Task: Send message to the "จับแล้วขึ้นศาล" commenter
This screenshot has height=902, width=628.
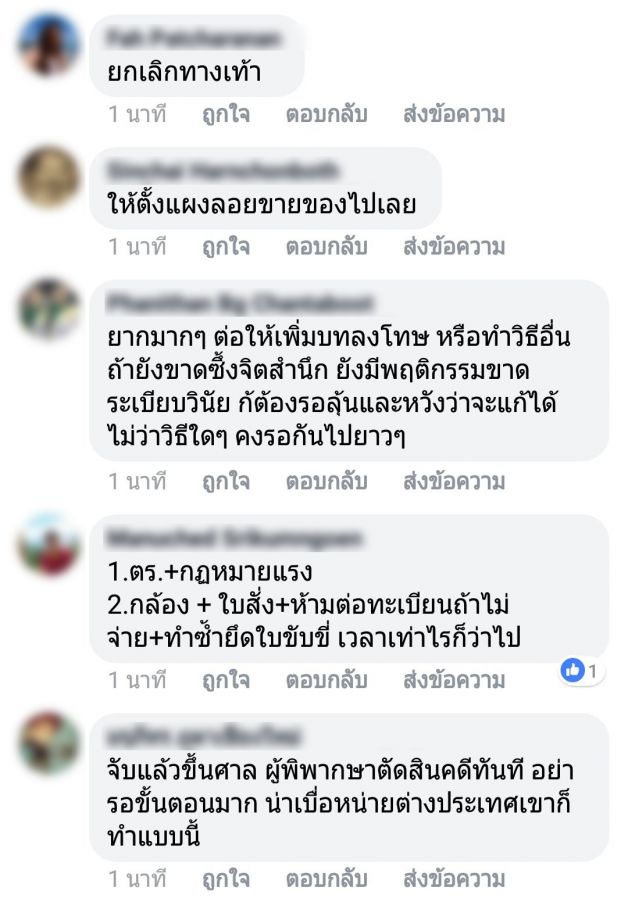Action: click(454, 880)
